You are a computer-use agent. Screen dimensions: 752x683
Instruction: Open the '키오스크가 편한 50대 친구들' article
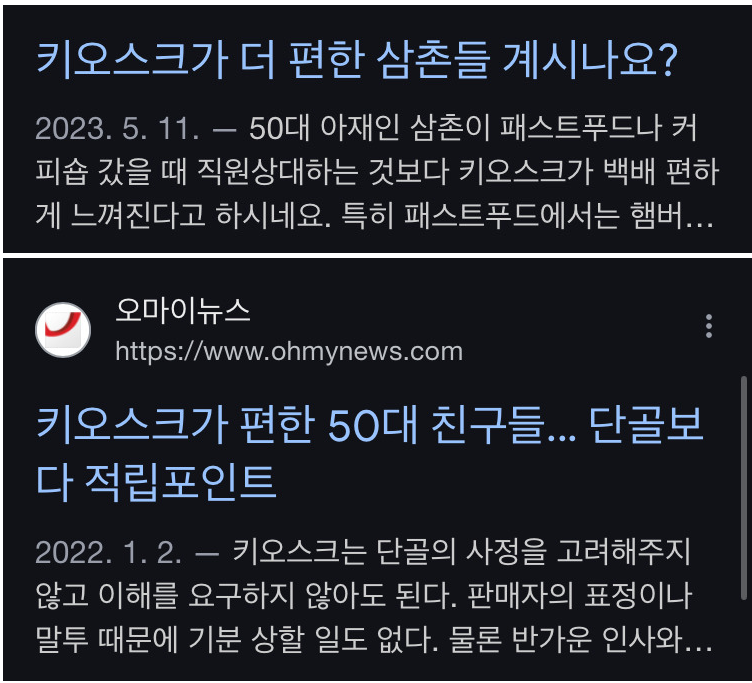coord(370,454)
